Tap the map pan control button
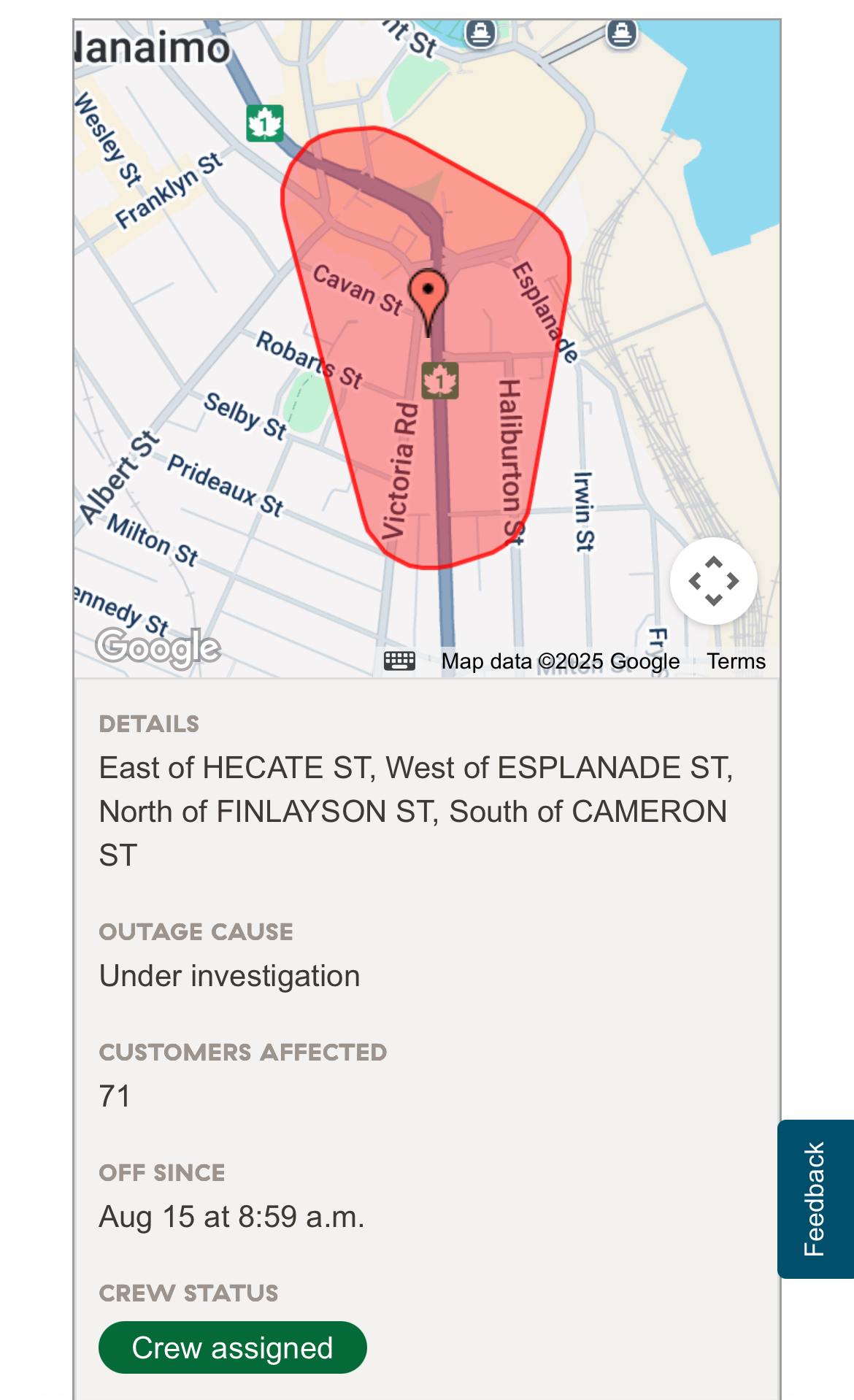Screen dimensions: 854x1400 point(713,581)
